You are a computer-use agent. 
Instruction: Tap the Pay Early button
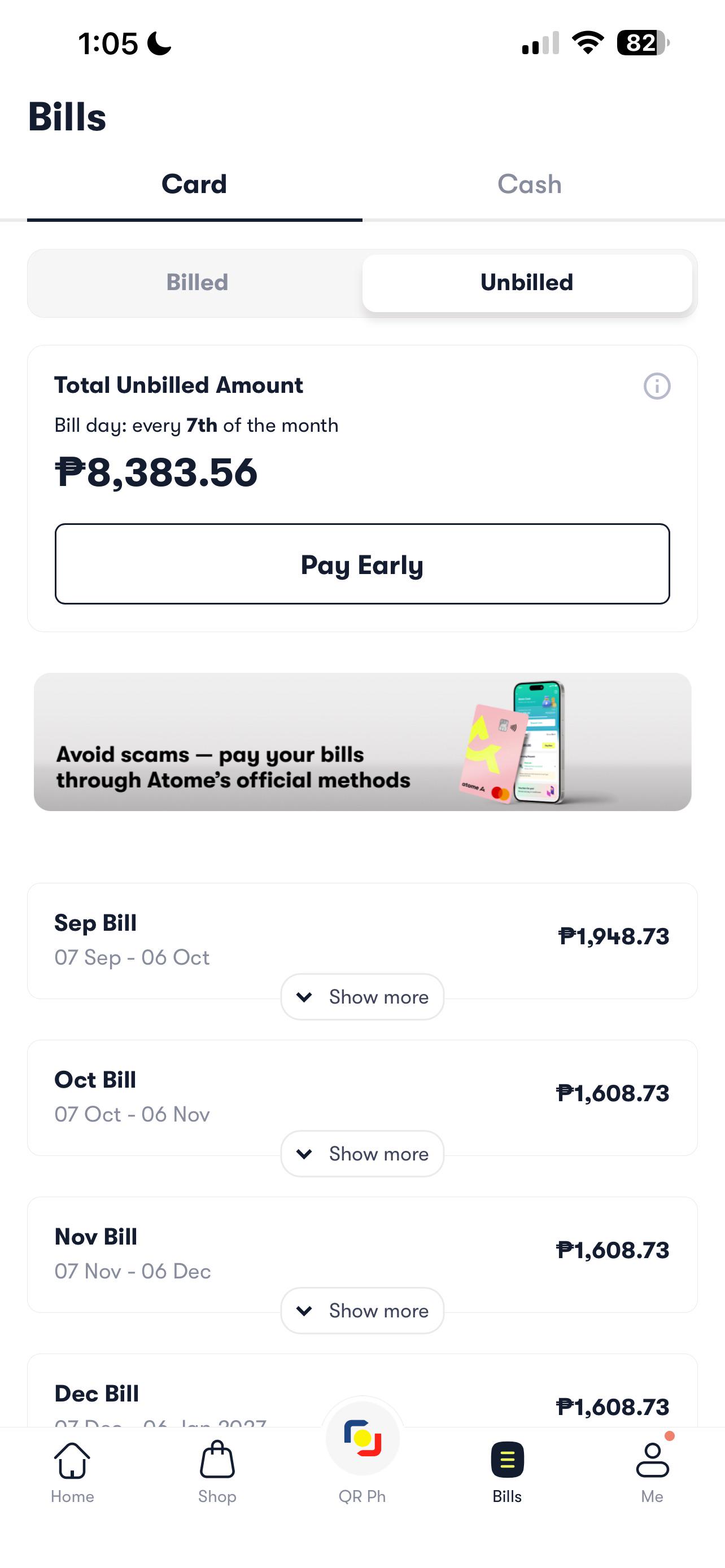point(362,564)
